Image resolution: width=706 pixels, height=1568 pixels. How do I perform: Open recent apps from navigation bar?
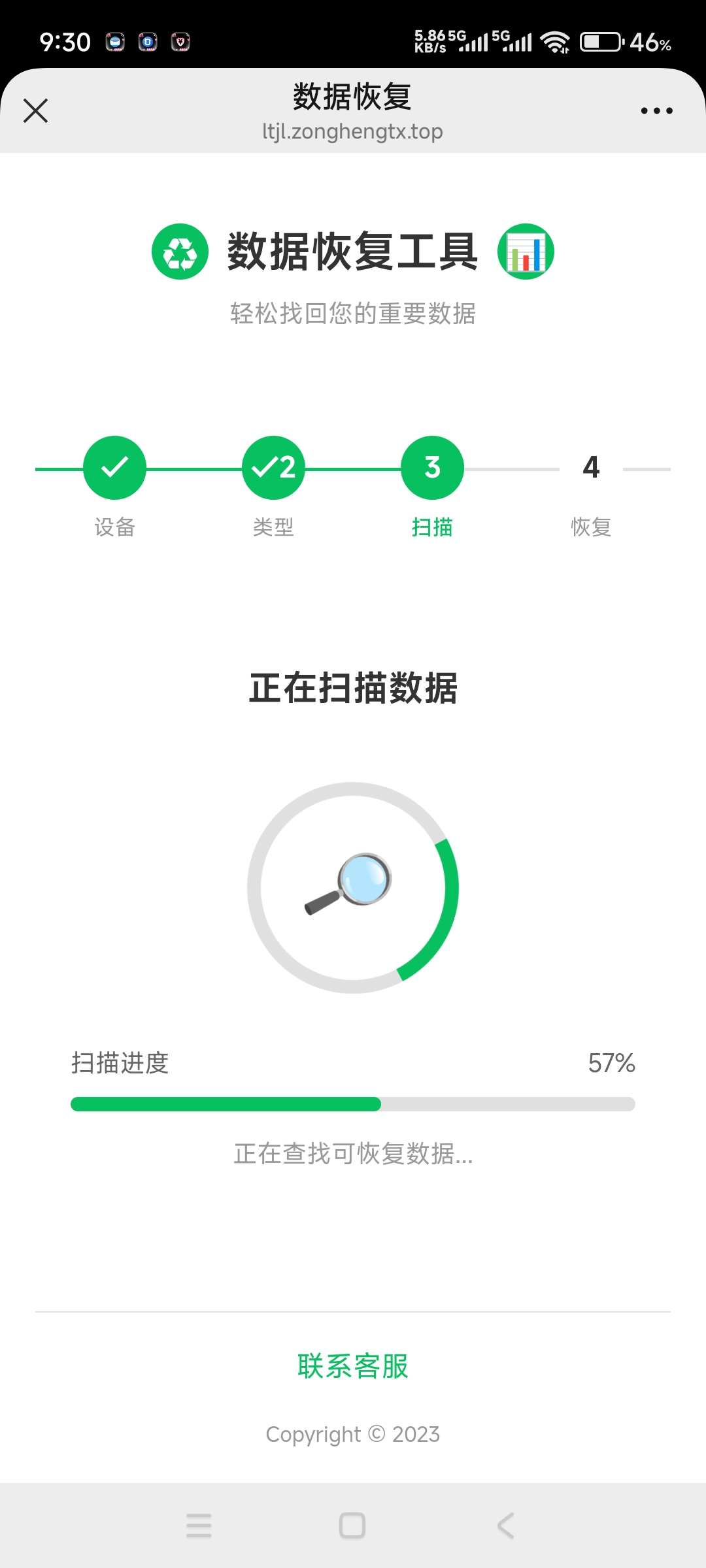point(199,1526)
